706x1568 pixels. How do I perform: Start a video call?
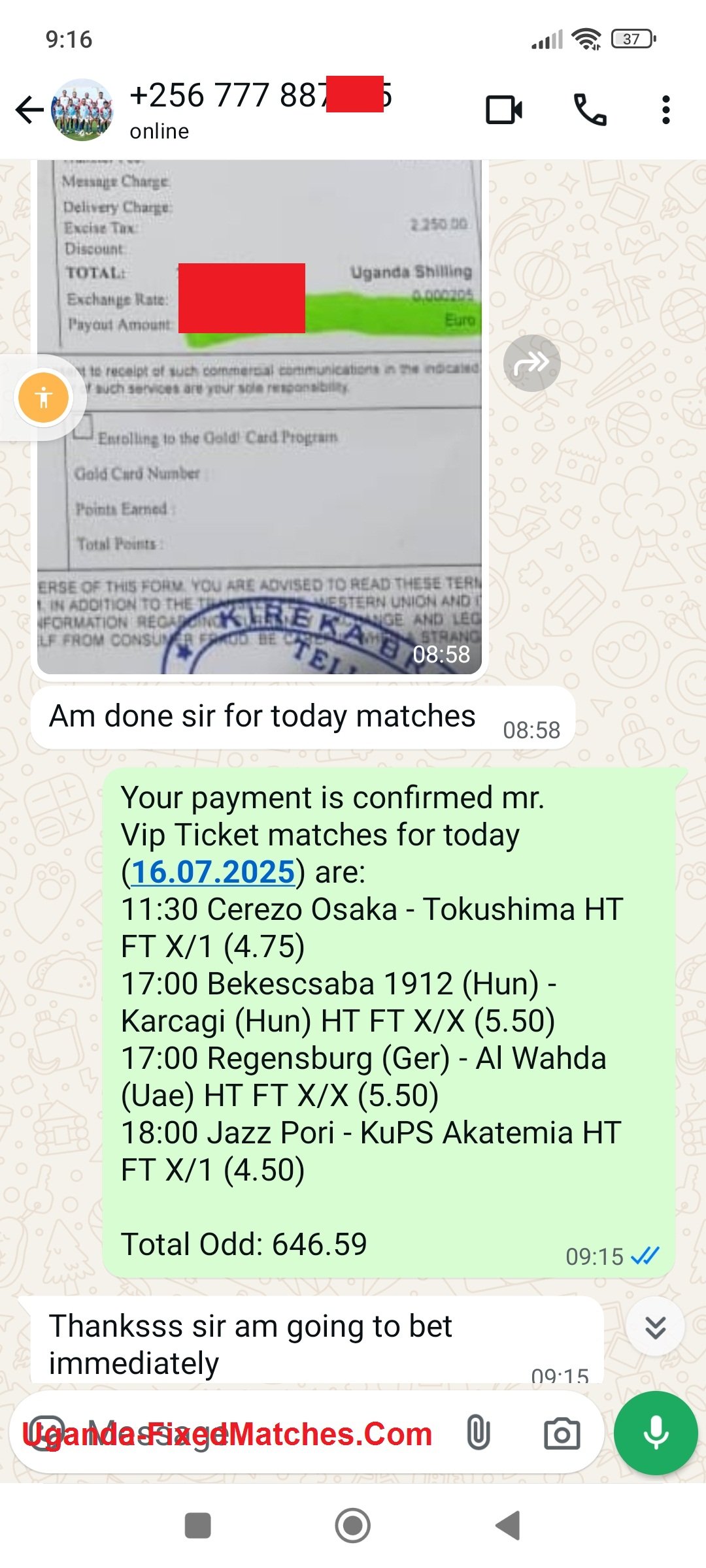pos(503,110)
